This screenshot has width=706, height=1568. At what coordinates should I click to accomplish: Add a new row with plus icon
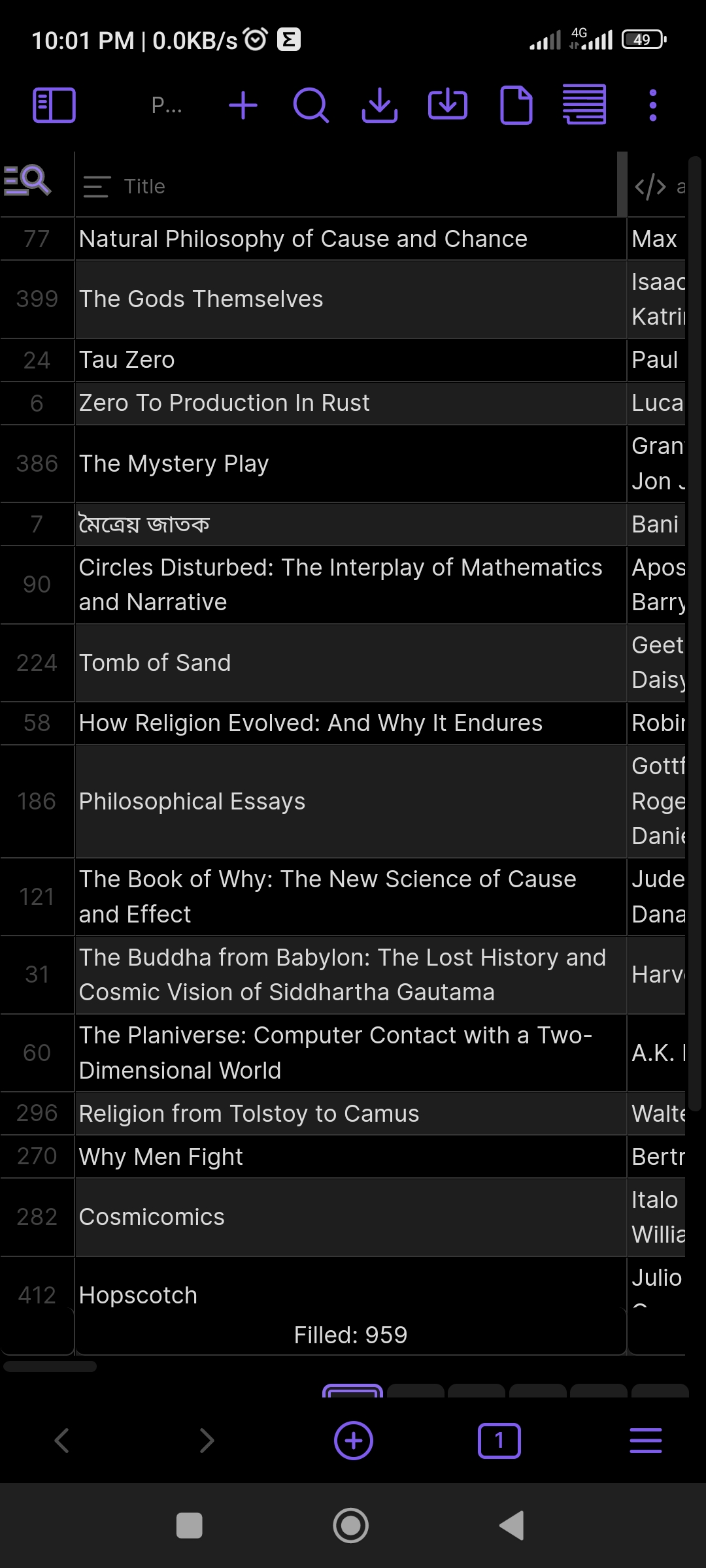(x=243, y=105)
